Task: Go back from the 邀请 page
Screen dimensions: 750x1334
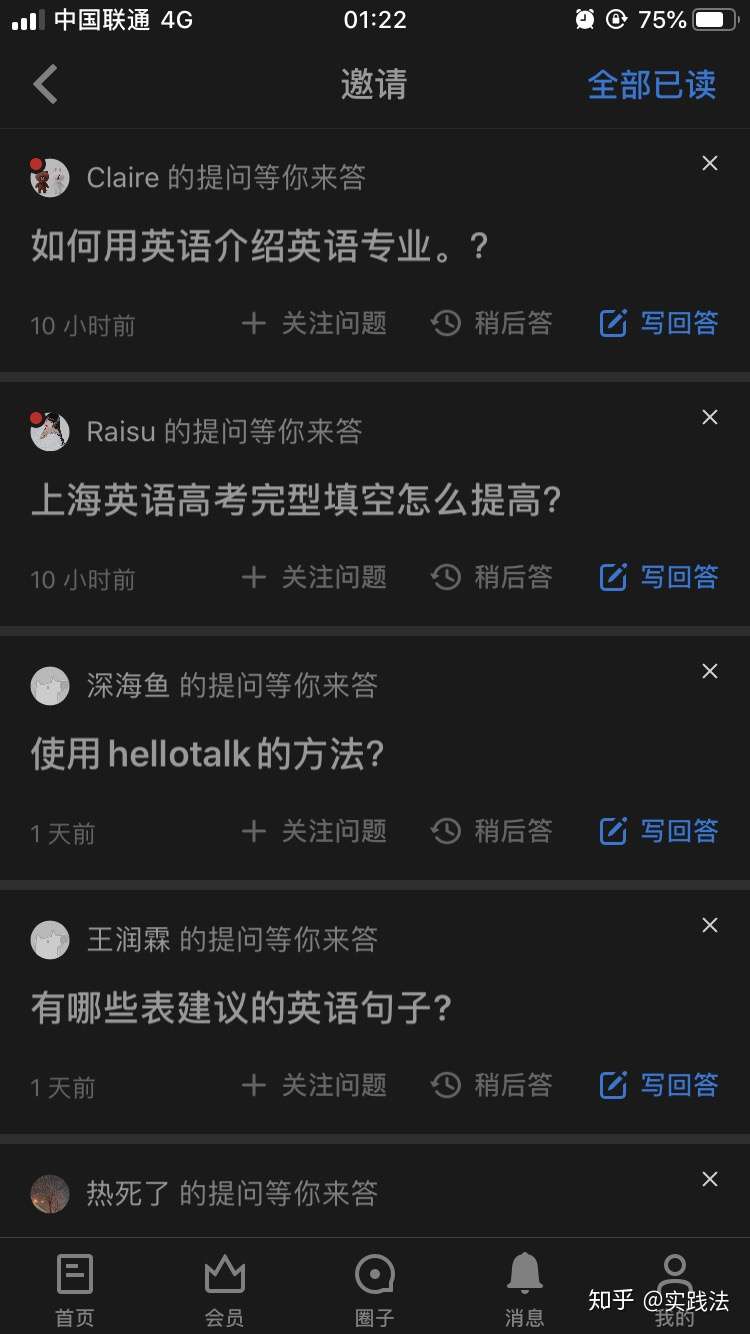Action: tap(46, 85)
